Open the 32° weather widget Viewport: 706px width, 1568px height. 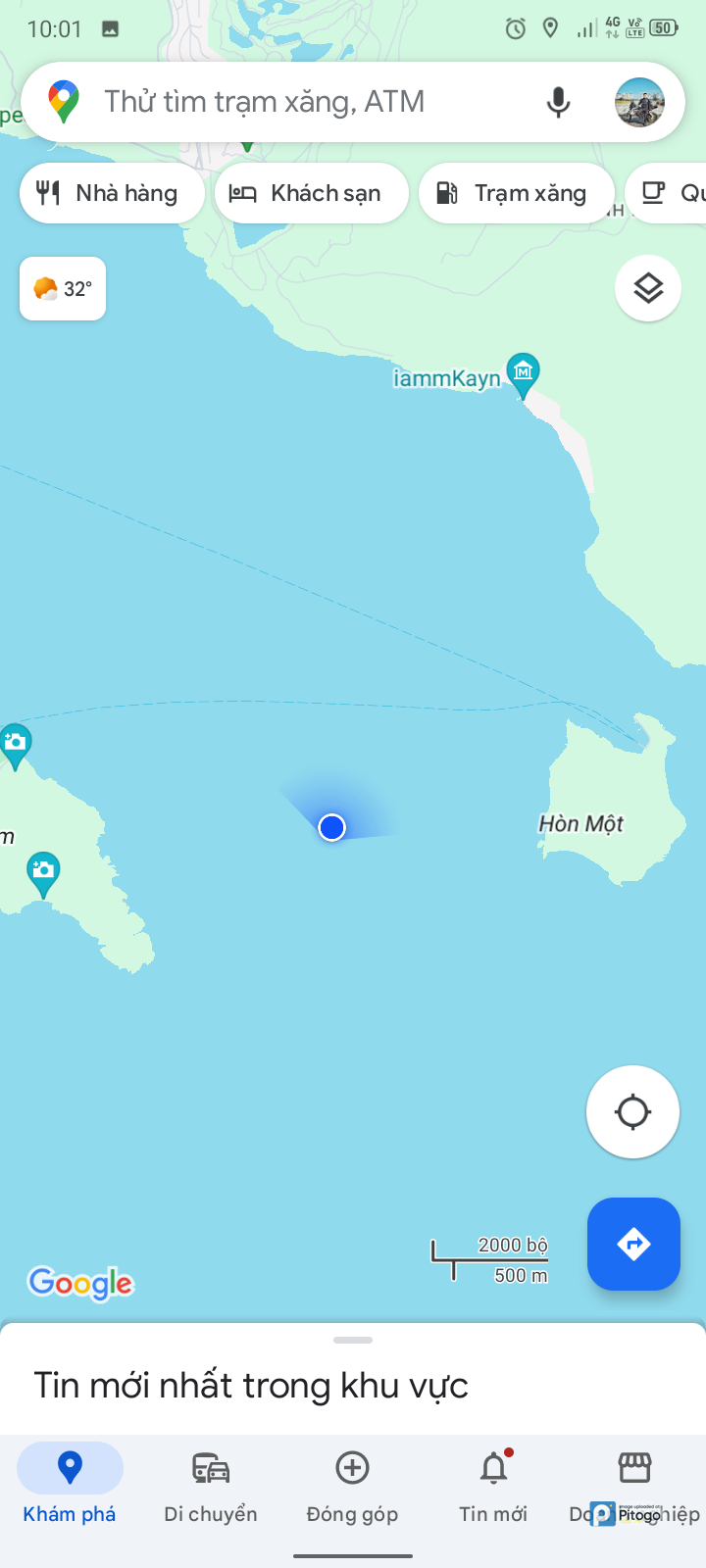coord(63,288)
